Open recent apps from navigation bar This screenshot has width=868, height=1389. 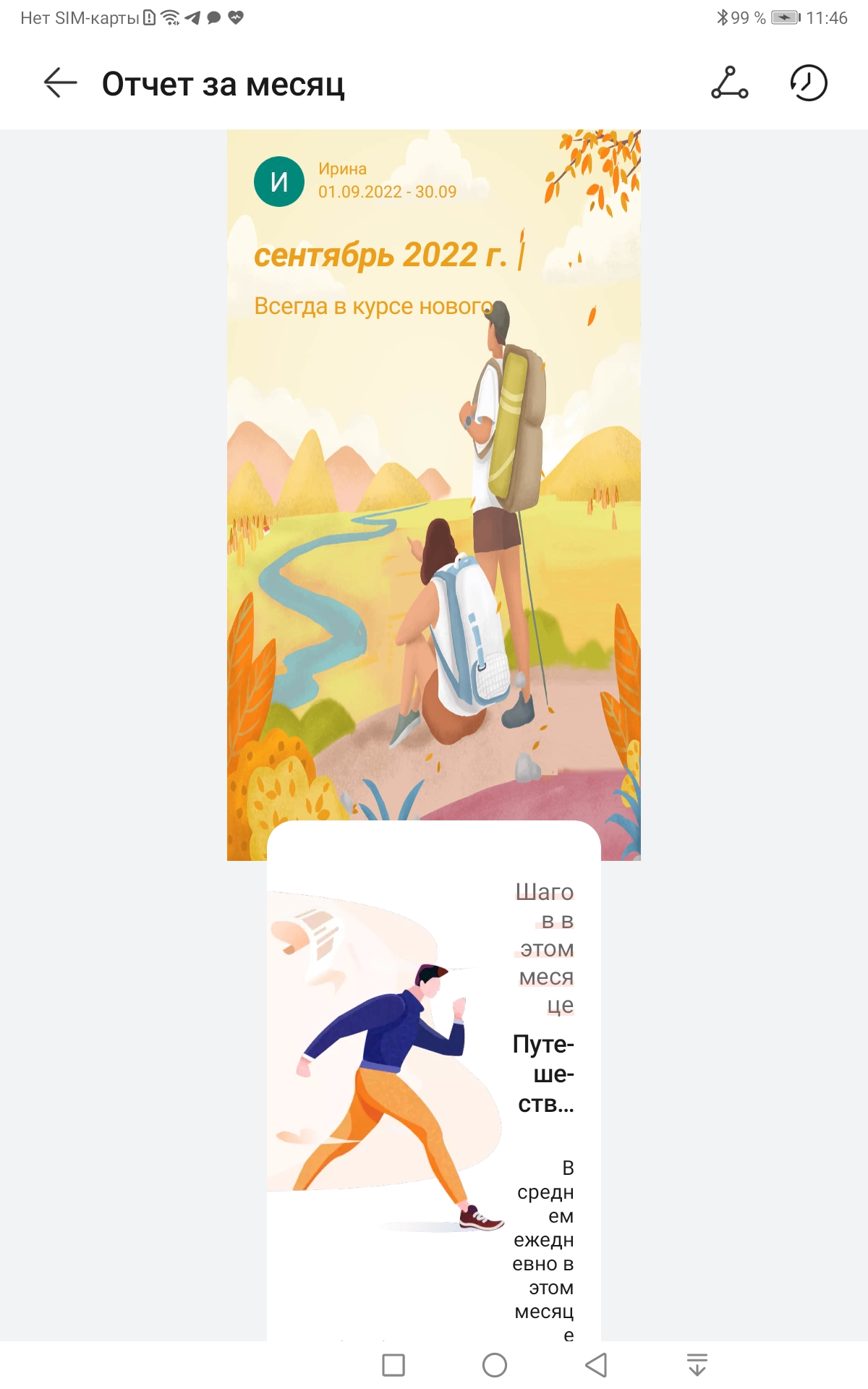tap(393, 1365)
